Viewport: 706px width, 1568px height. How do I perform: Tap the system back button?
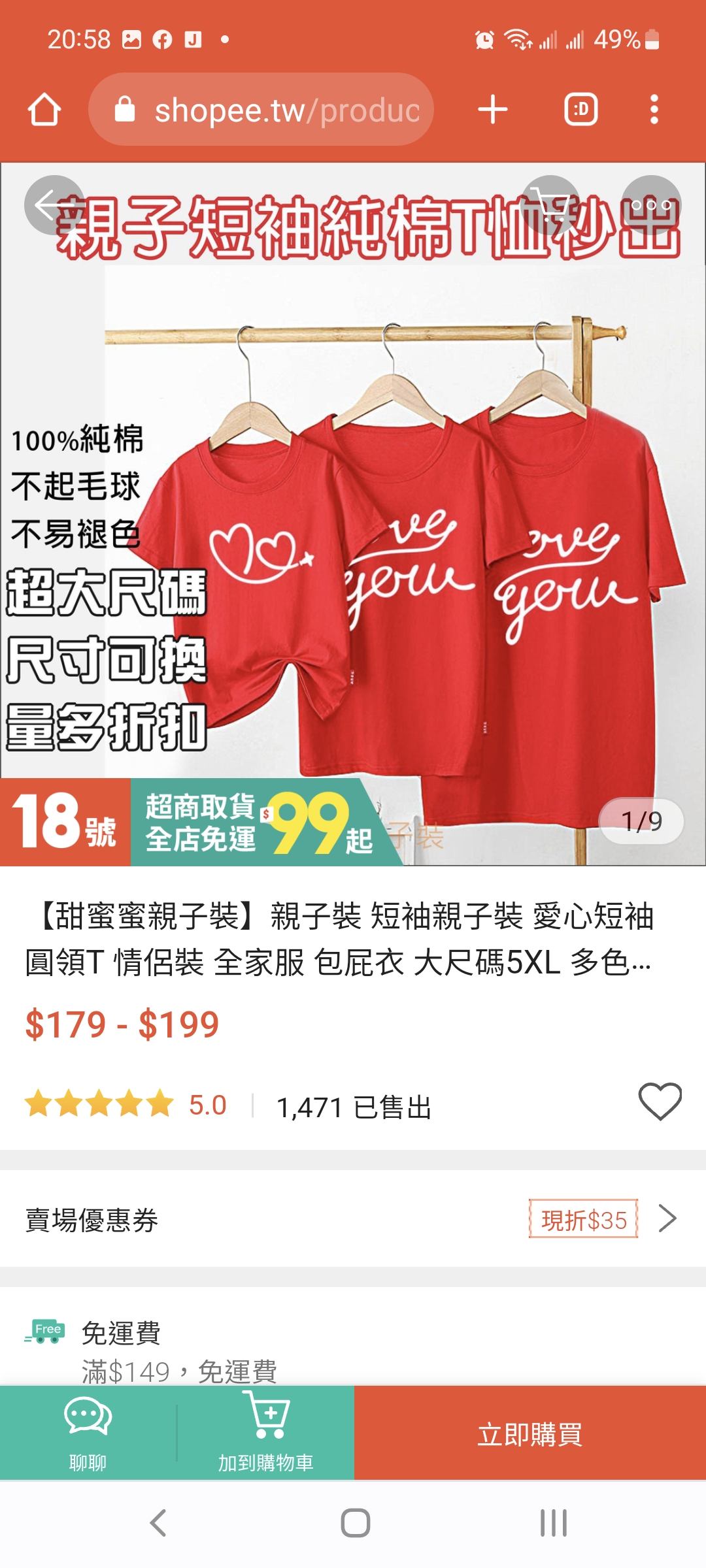pyautogui.click(x=158, y=1523)
